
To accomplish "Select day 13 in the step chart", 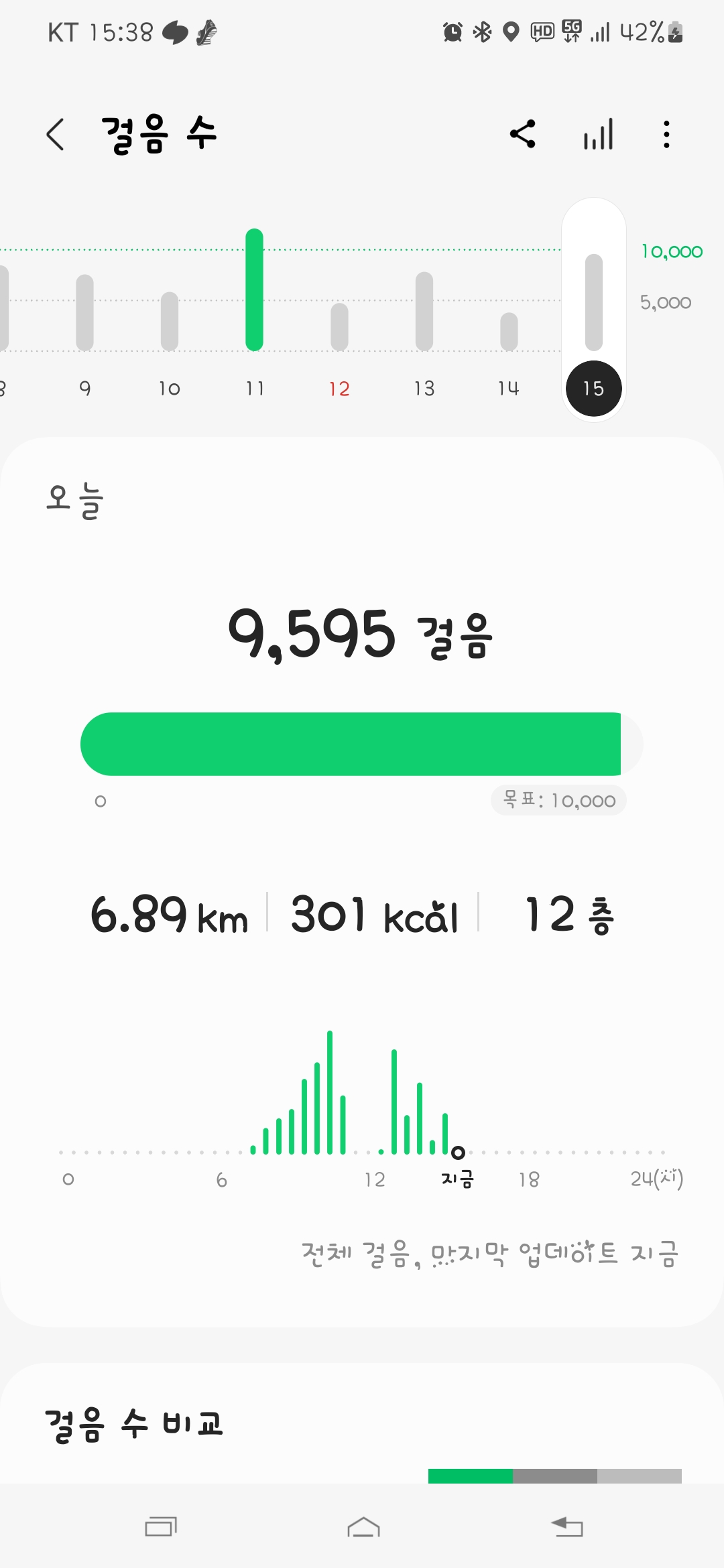I will (424, 314).
